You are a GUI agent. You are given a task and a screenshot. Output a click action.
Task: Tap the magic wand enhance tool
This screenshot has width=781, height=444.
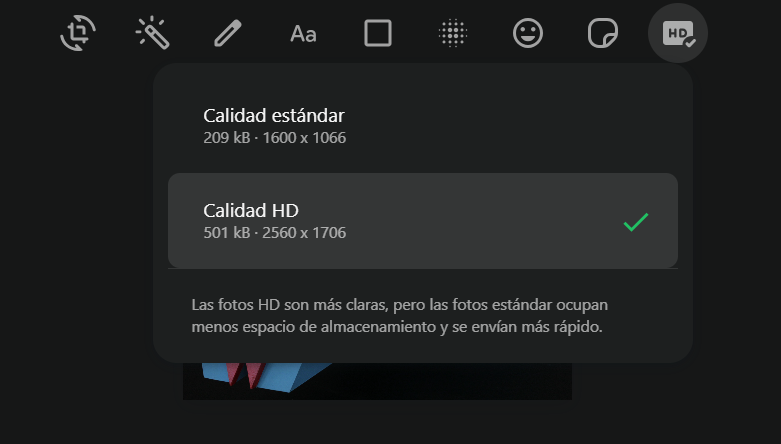[152, 34]
